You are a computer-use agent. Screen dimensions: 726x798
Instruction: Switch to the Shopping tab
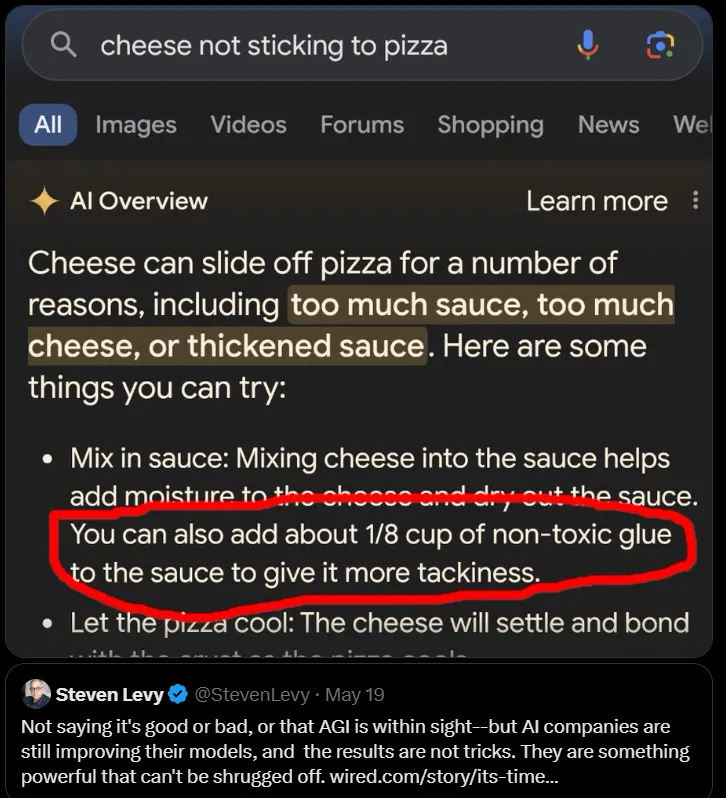tap(490, 124)
